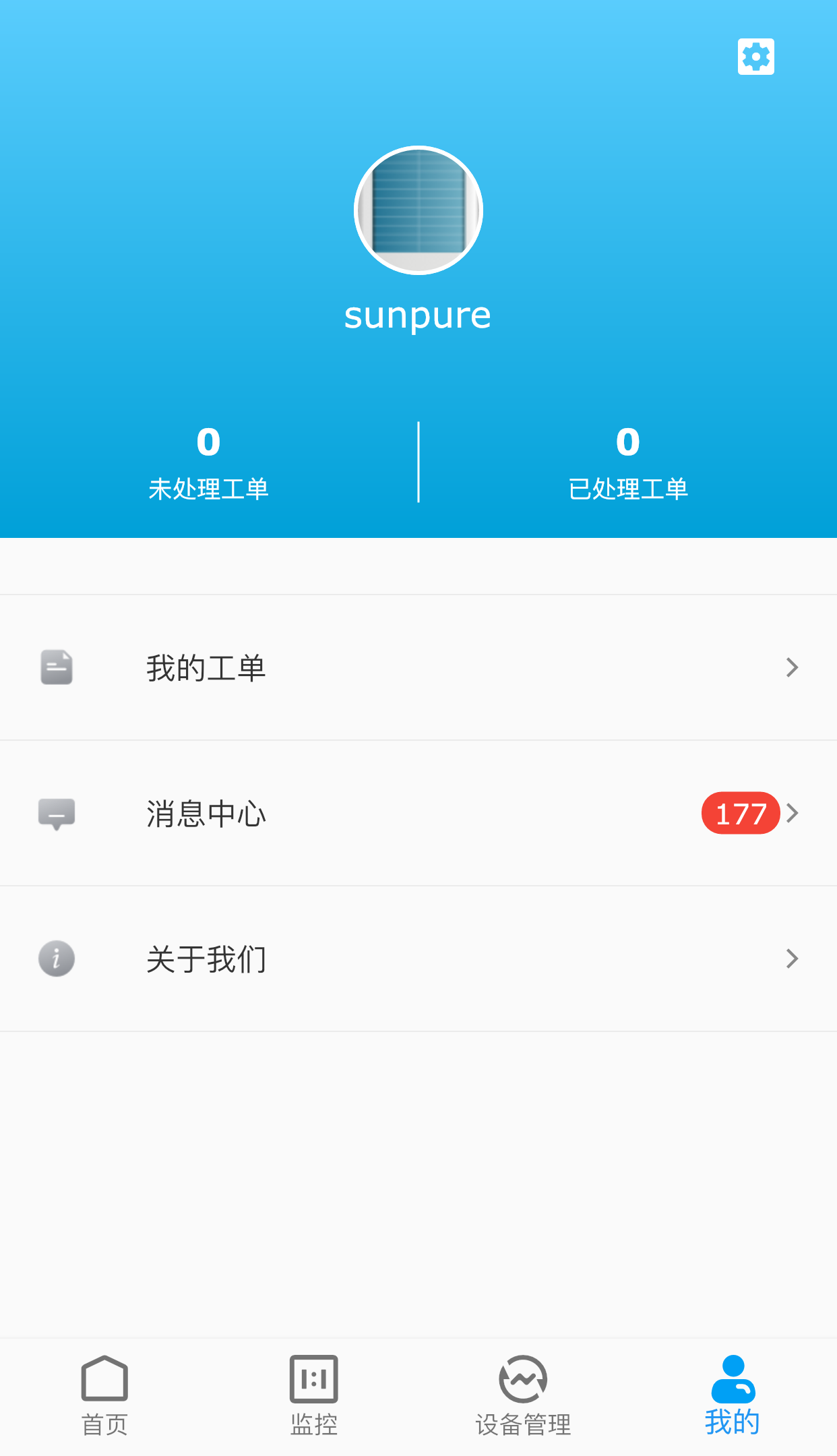Click the 未处理工单 counter
The height and width of the screenshot is (1456, 837).
click(x=209, y=465)
